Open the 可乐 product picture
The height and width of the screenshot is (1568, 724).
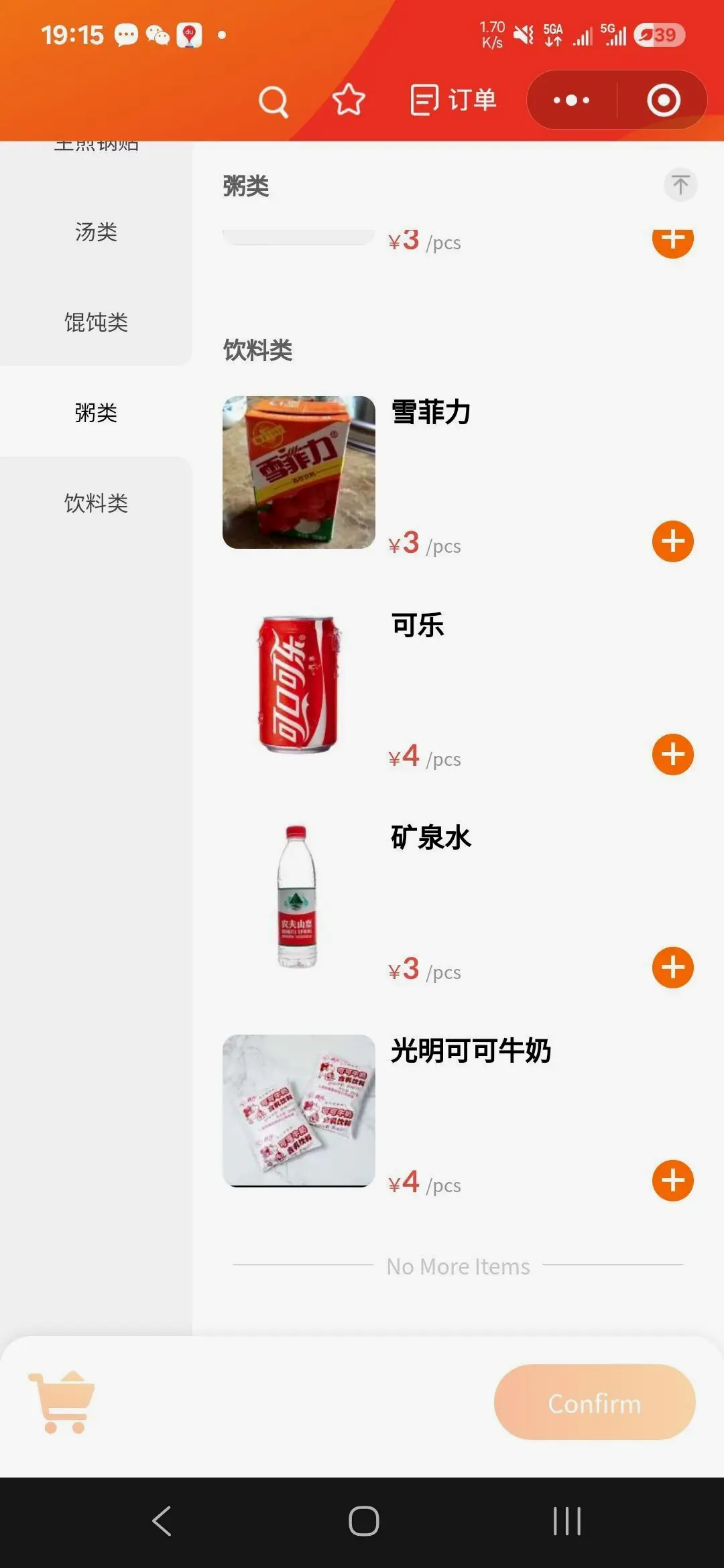tap(299, 685)
